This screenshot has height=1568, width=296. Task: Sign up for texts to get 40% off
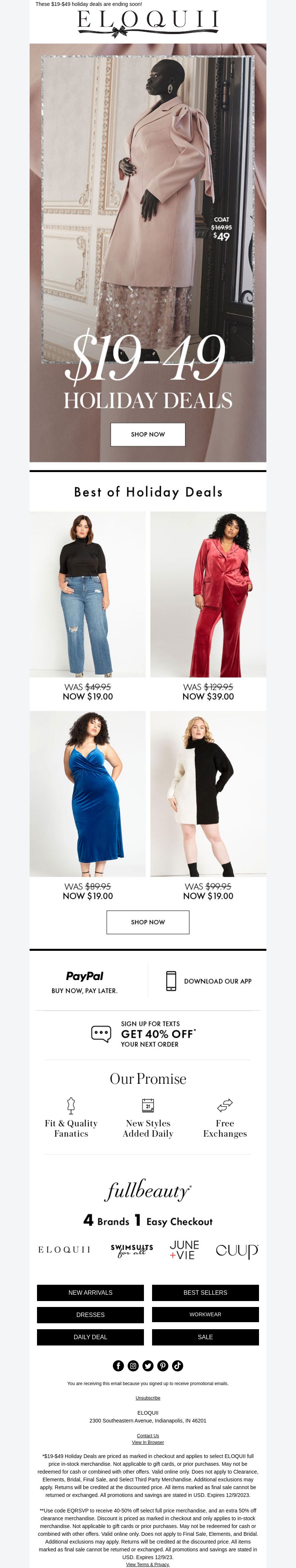(148, 1034)
